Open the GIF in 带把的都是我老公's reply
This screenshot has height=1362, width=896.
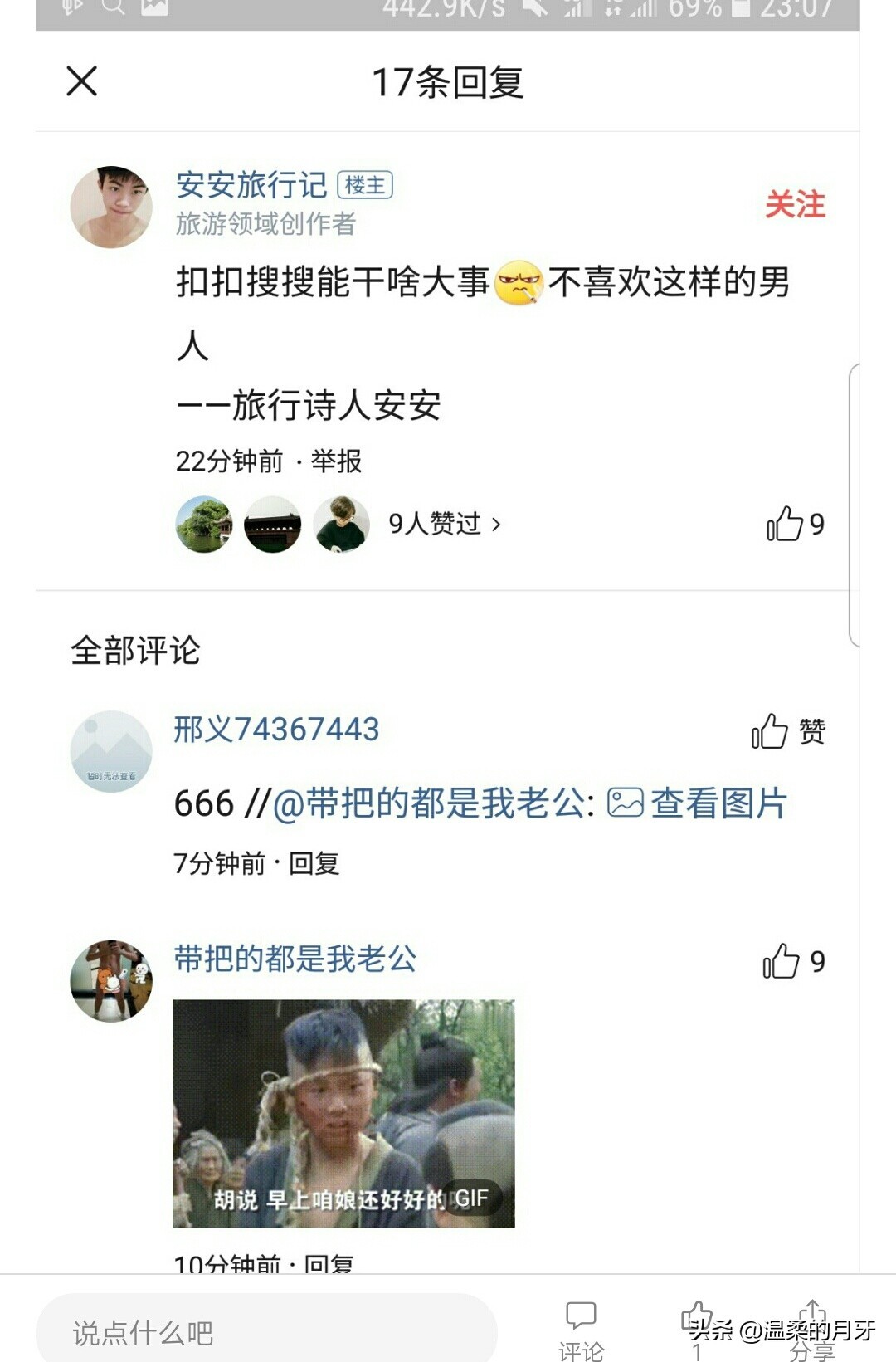point(343,1112)
